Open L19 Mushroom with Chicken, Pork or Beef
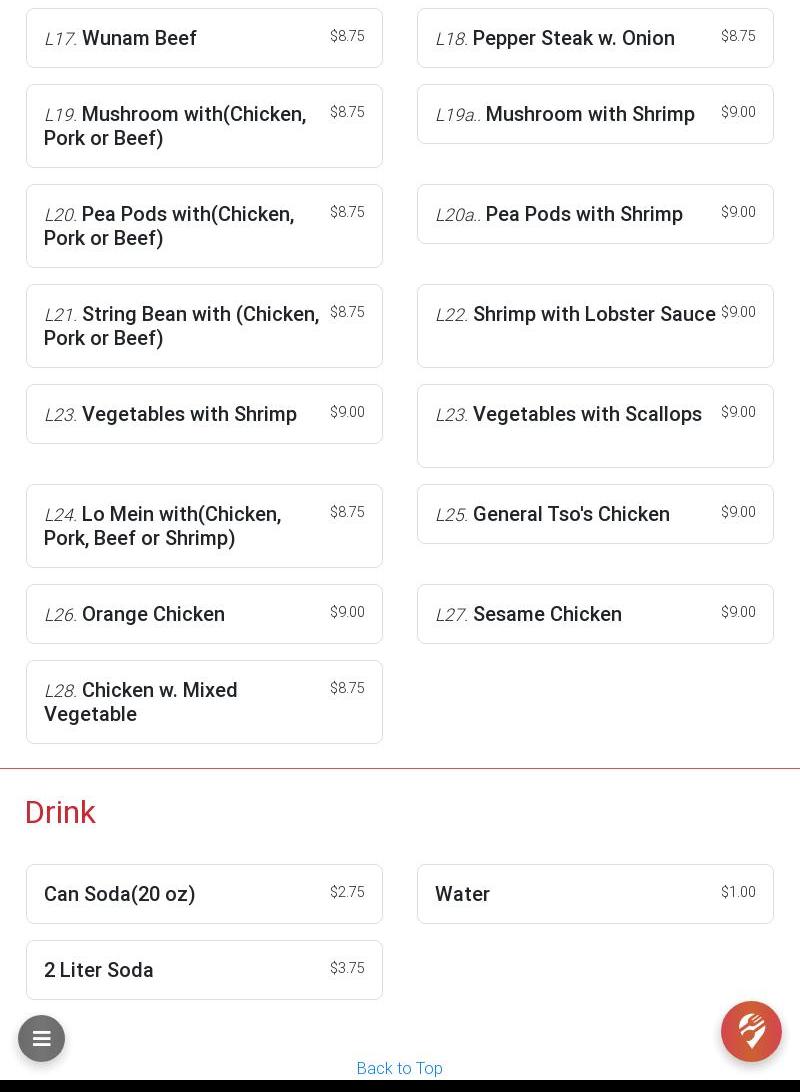800x1092 pixels. click(x=204, y=126)
